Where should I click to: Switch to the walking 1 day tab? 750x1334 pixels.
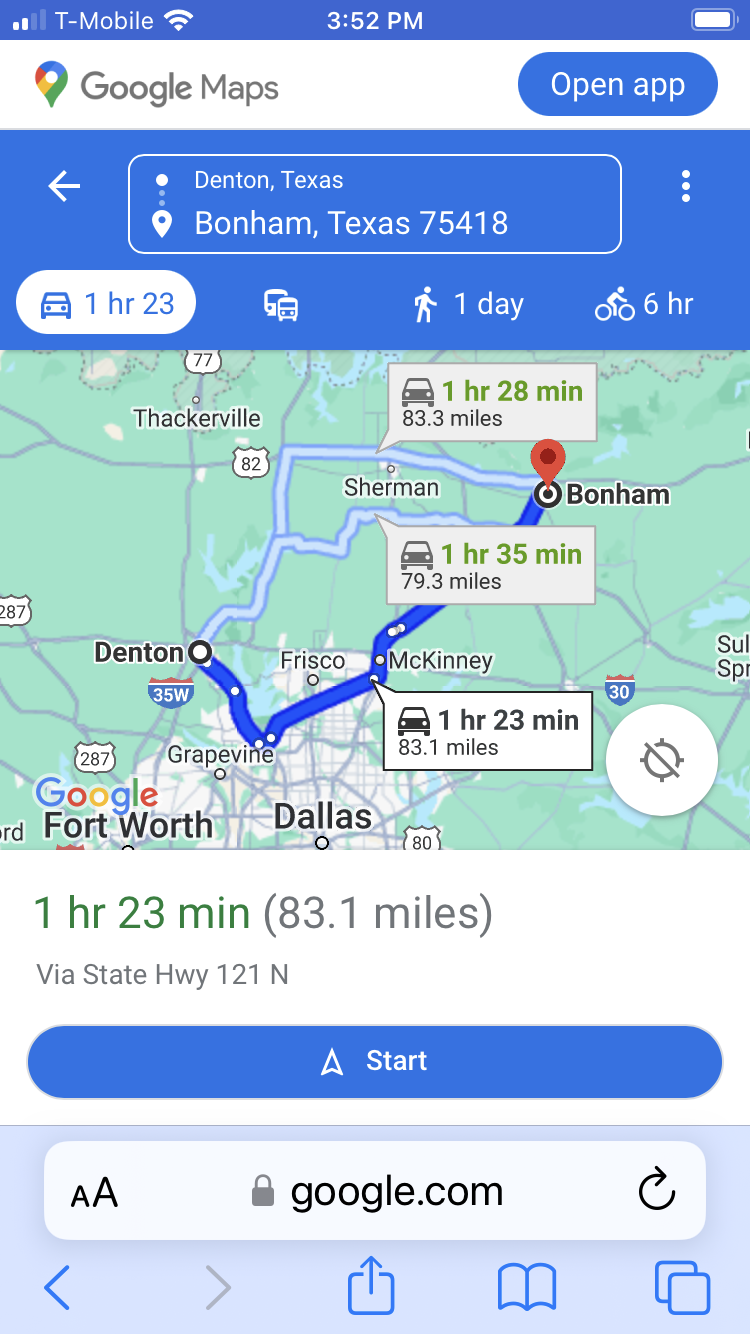pyautogui.click(x=468, y=304)
